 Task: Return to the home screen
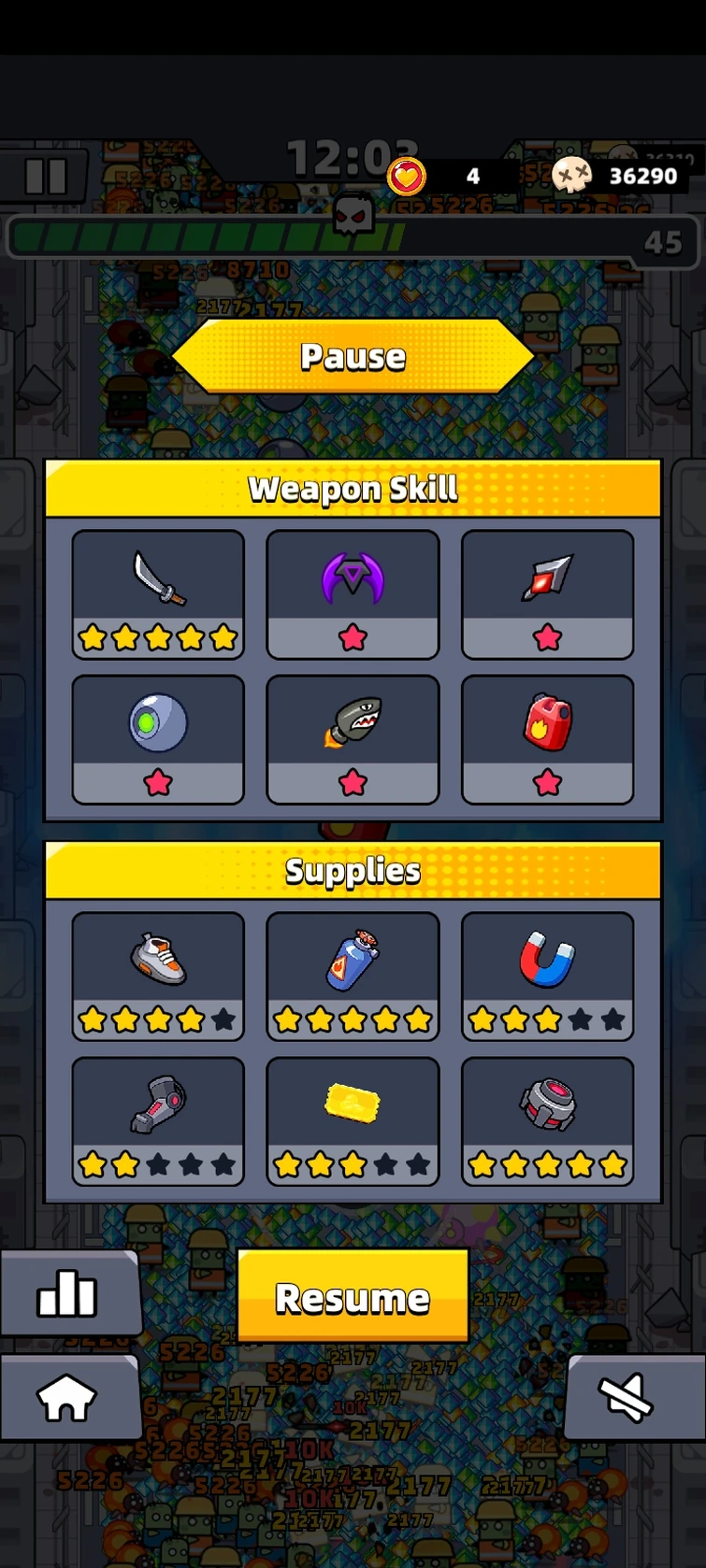pos(66,1397)
